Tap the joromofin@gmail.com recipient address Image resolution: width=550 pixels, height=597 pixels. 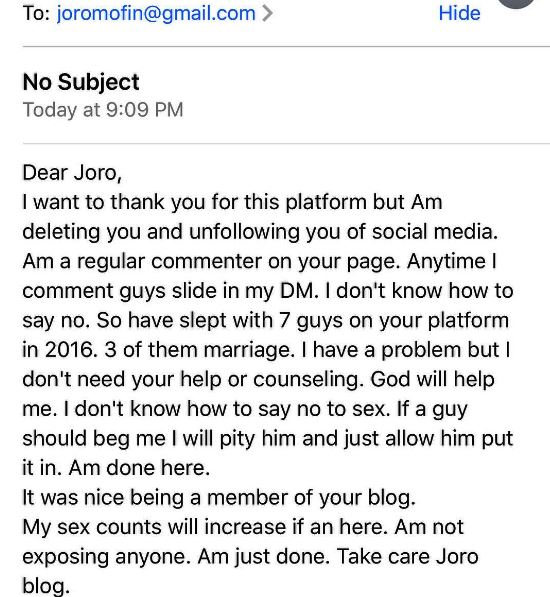[156, 14]
